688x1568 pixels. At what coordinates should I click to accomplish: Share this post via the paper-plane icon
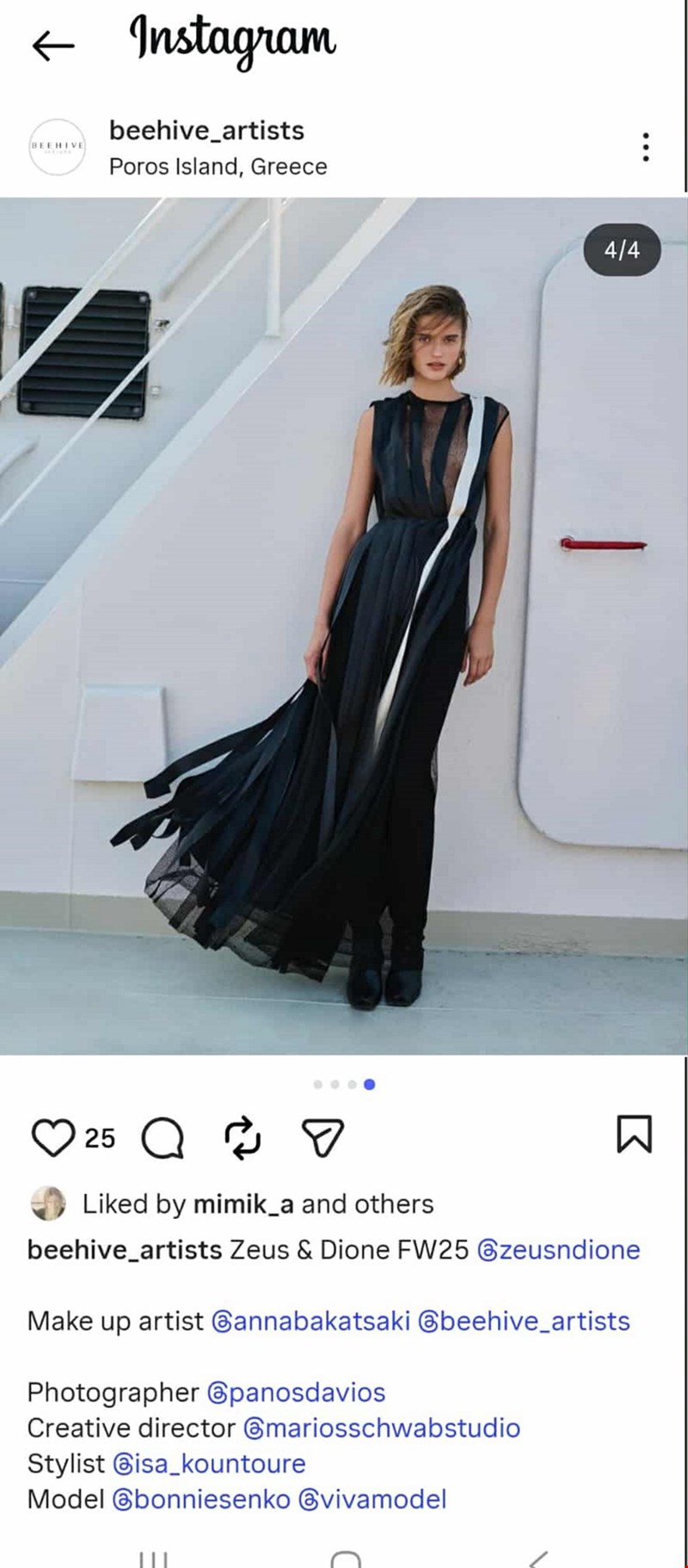click(323, 1138)
